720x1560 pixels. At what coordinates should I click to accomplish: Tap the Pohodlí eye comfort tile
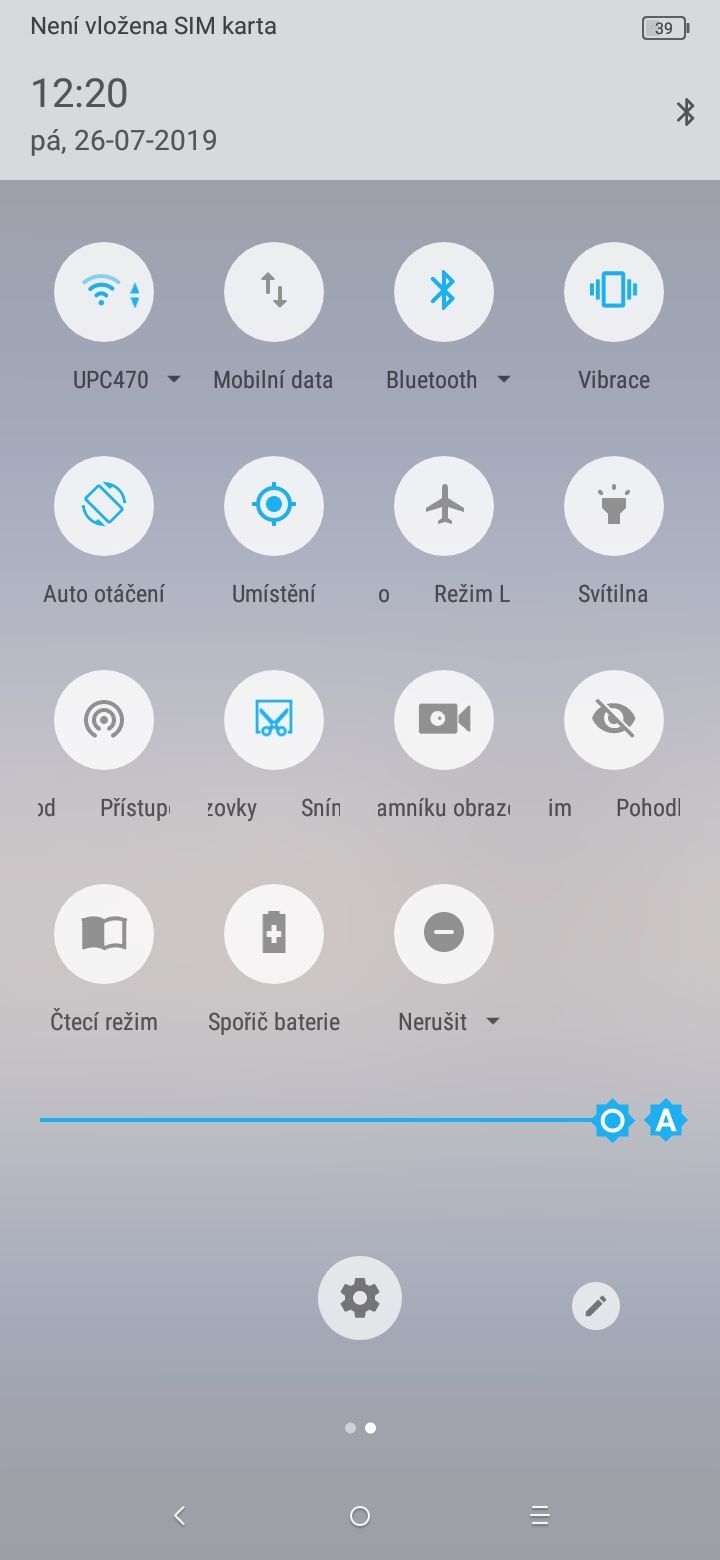[x=614, y=719]
